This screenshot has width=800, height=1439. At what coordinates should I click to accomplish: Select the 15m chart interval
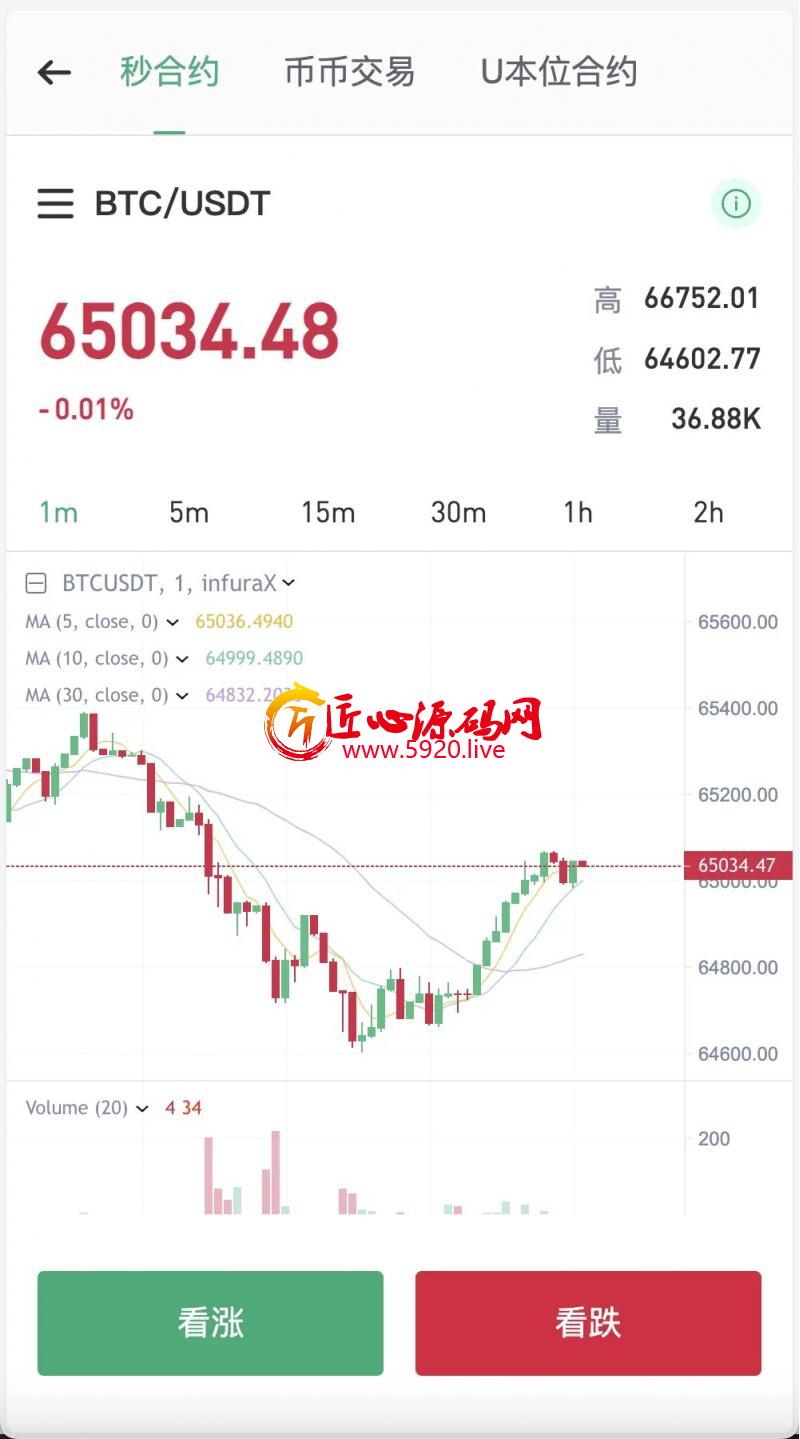328,512
